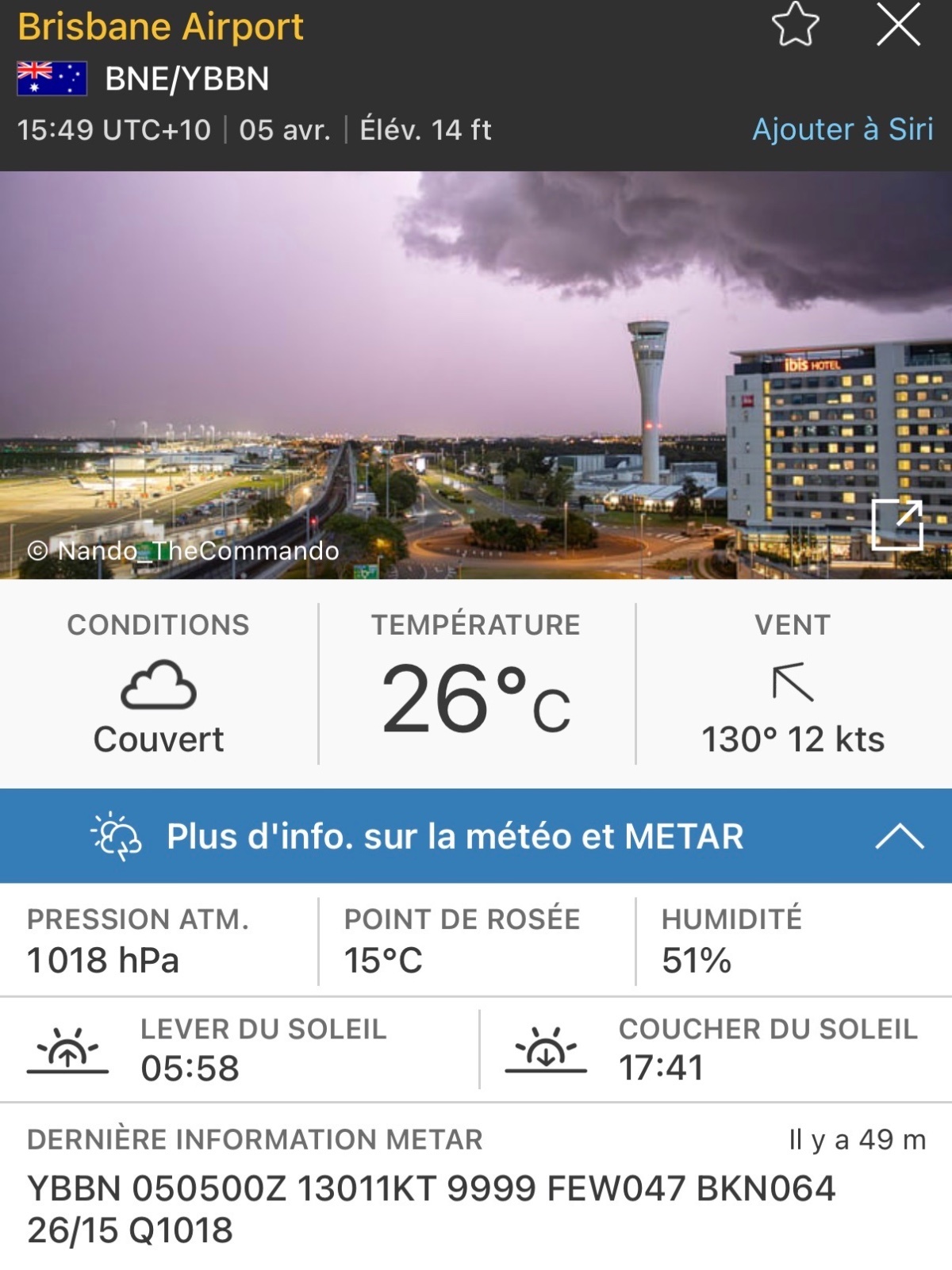Close the Brisbane Airport panel
952x1270 pixels.
tap(898, 25)
